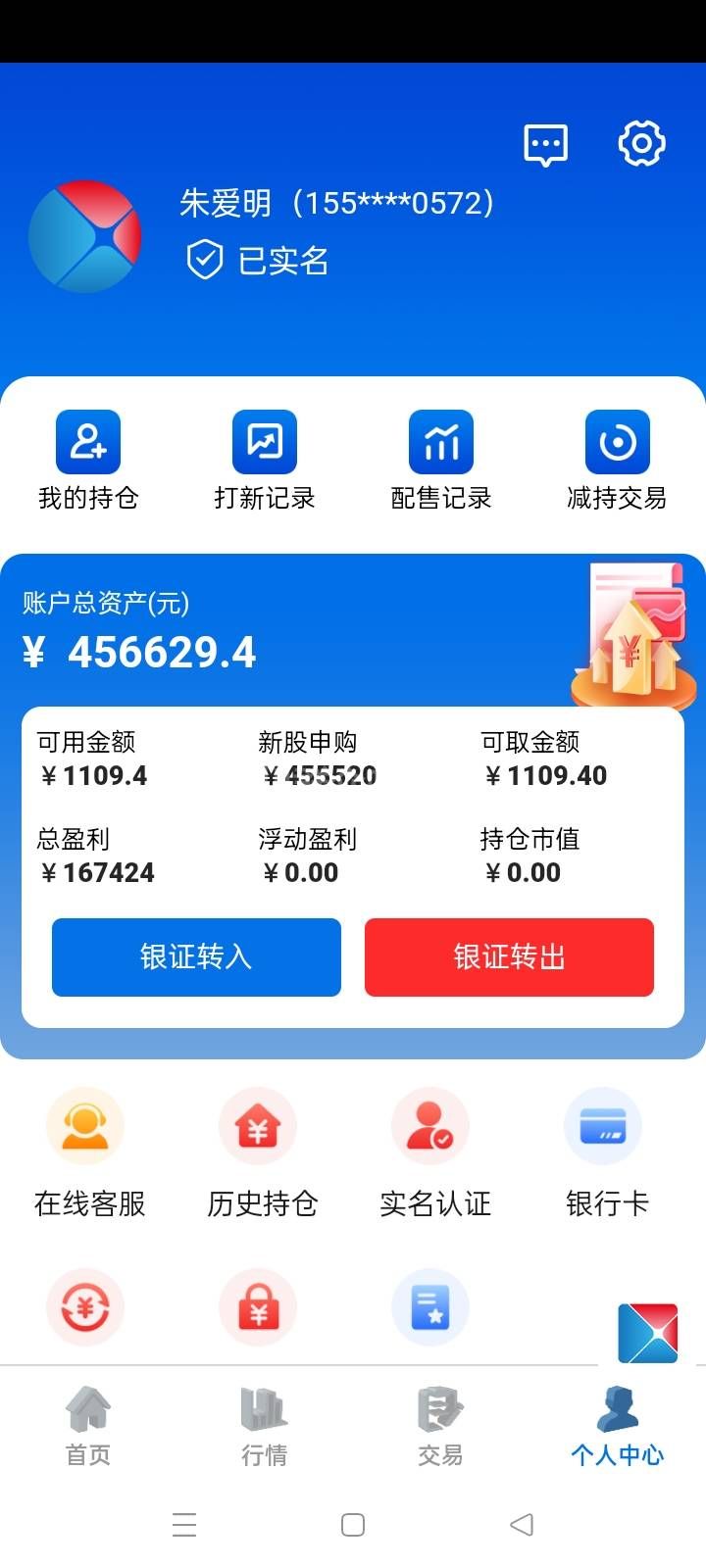This screenshot has height=1568, width=706.
Task: Open 历史持仓
Action: click(262, 1152)
